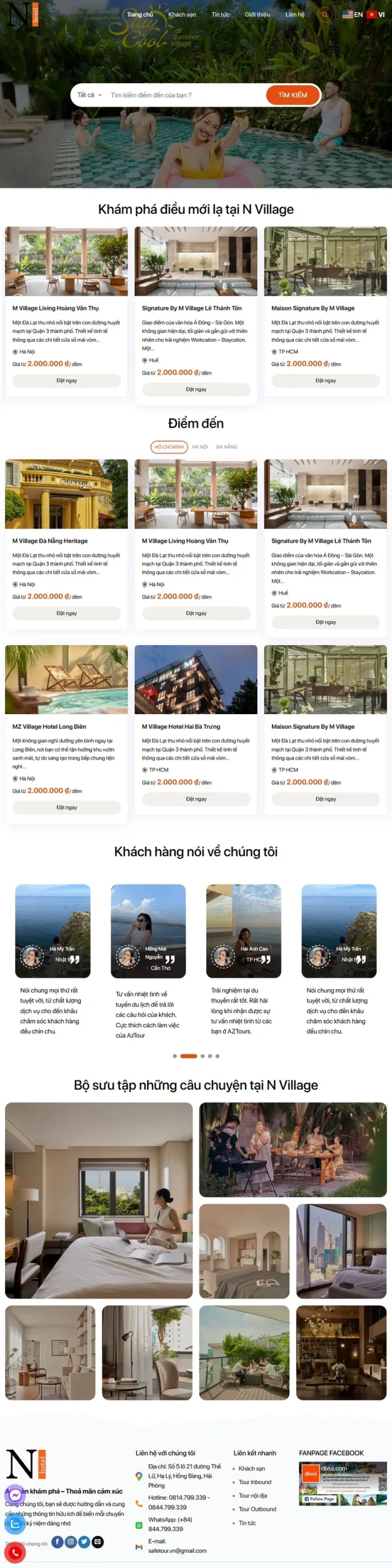Tap Đặt ngay for M Village Hotel Hai Bà Trưng

pos(196,799)
